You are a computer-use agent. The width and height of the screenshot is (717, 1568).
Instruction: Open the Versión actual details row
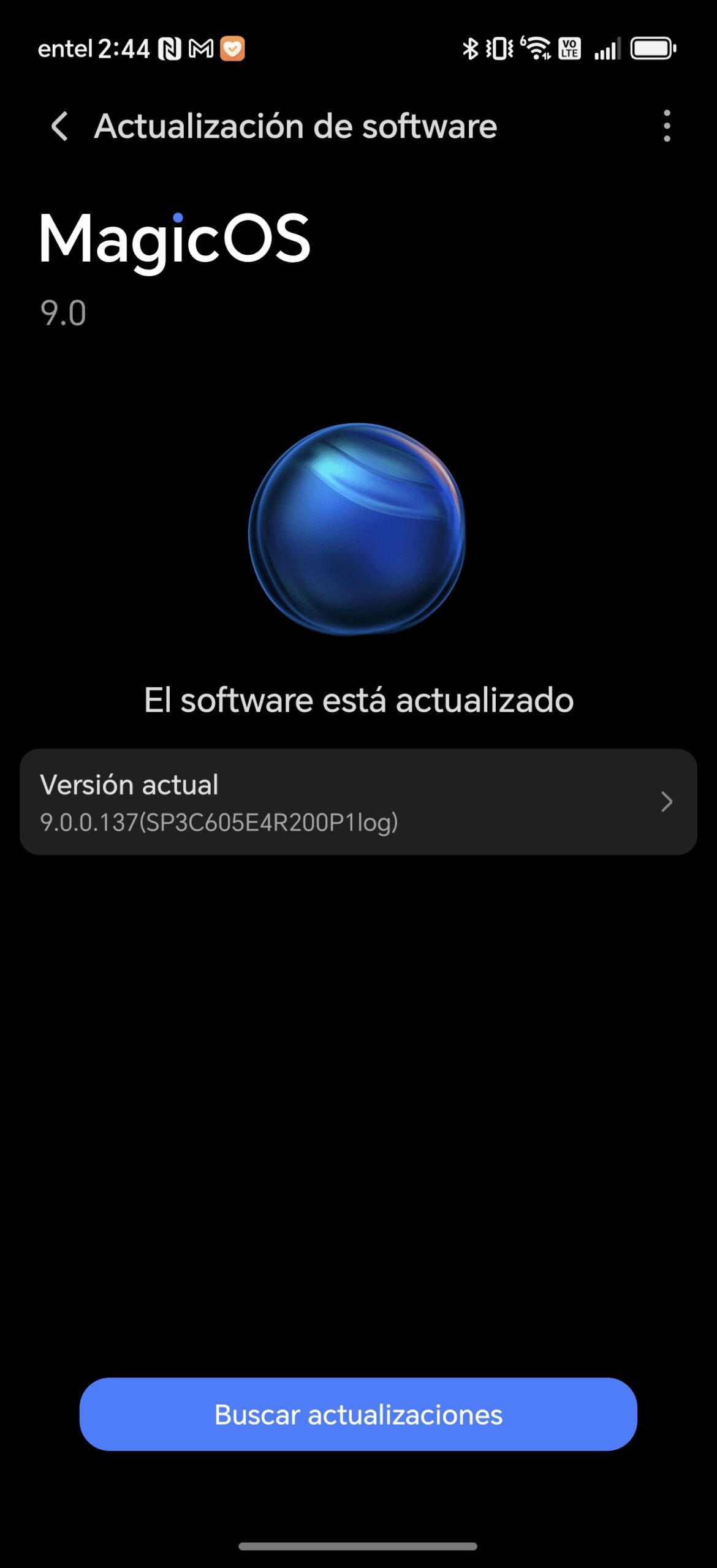(x=358, y=802)
